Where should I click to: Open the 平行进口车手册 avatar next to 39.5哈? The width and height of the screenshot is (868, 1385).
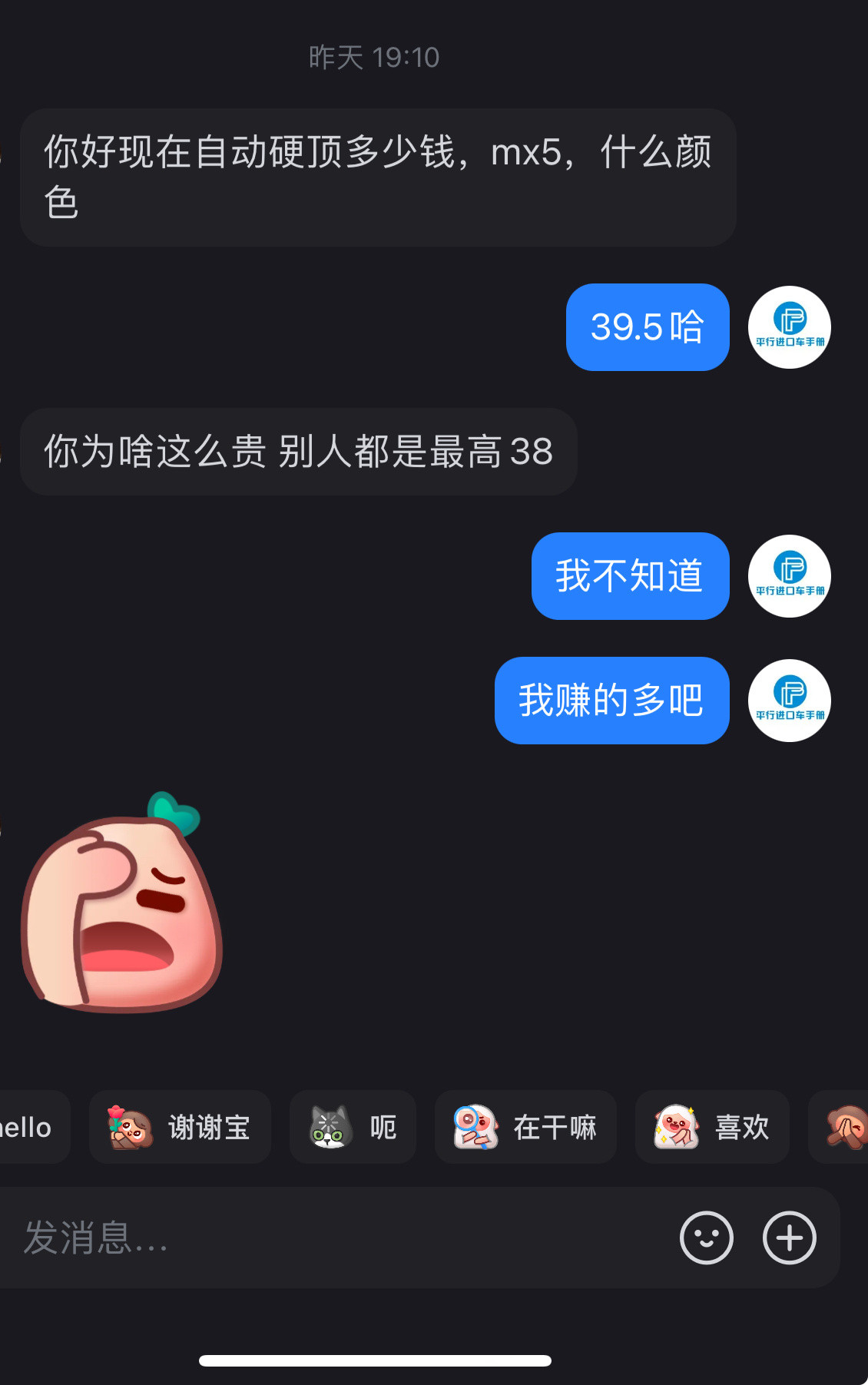point(789,328)
